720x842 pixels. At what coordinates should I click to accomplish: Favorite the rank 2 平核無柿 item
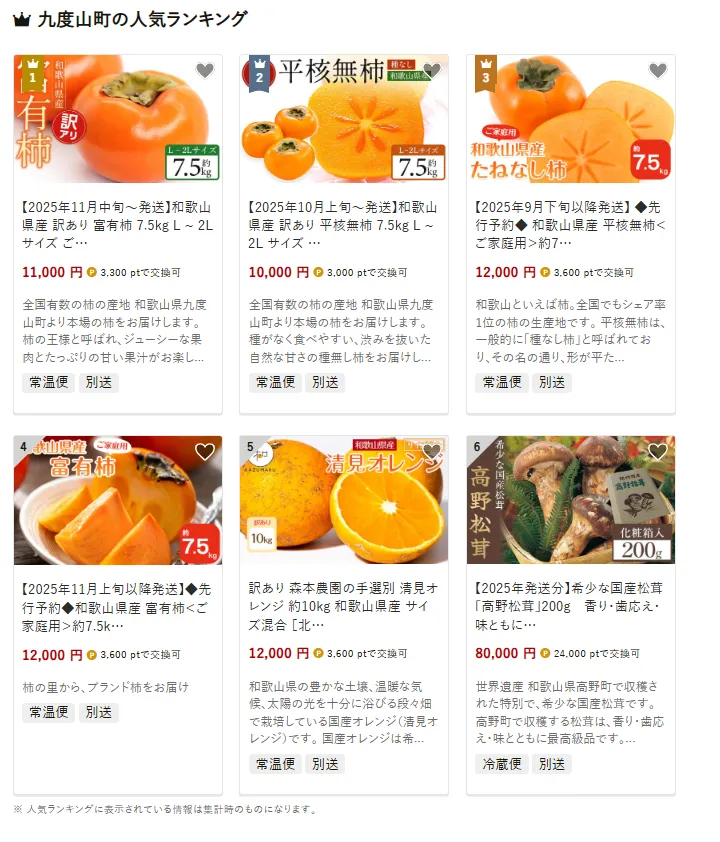(x=431, y=71)
